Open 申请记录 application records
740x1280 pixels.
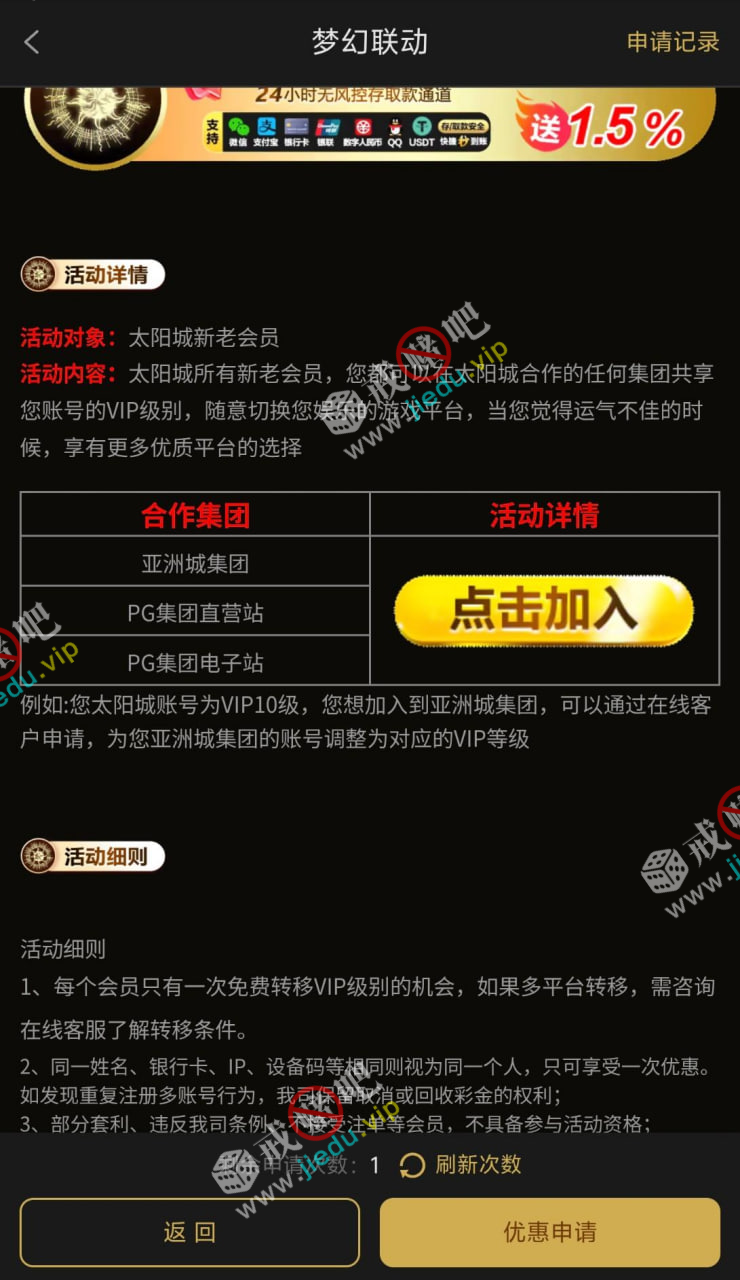click(672, 42)
